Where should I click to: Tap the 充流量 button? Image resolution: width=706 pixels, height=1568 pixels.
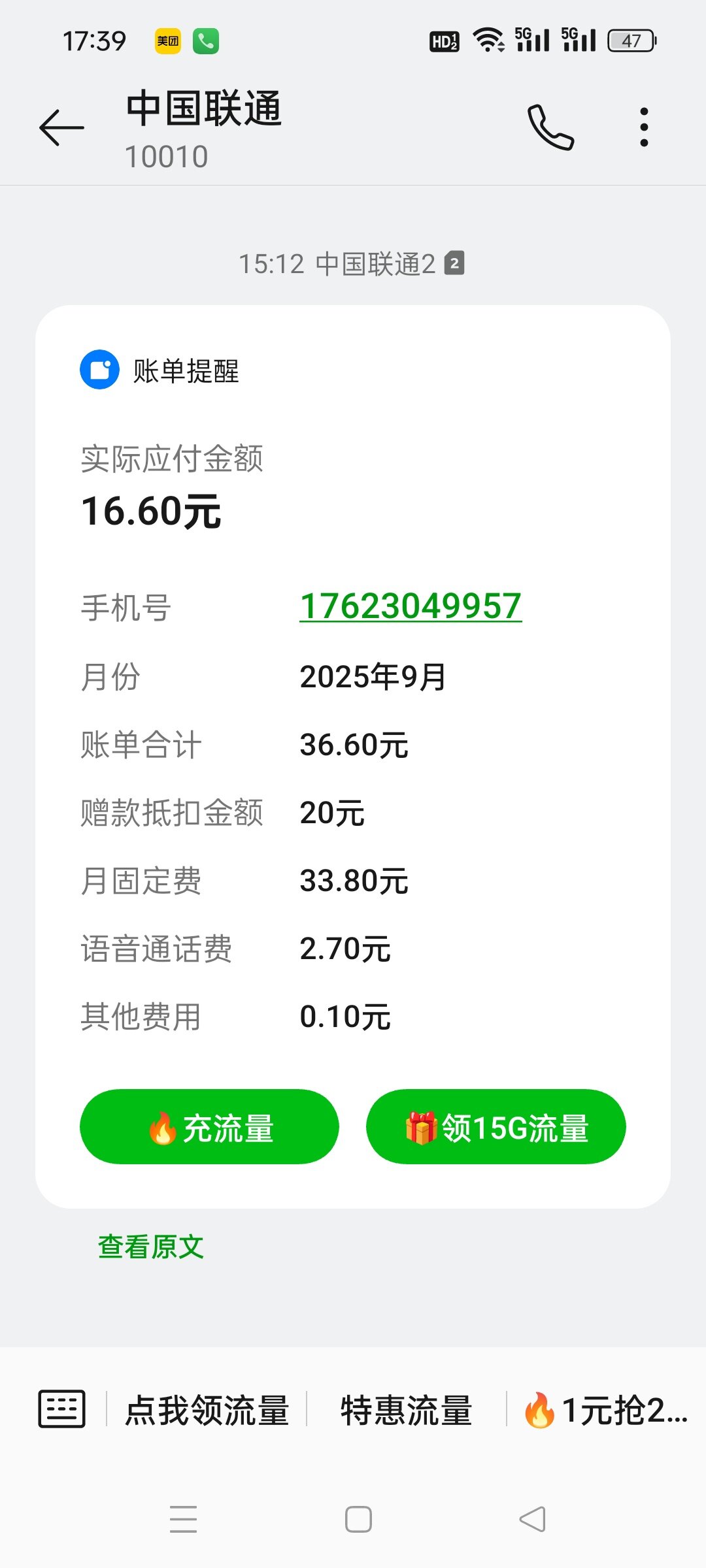pos(209,1127)
